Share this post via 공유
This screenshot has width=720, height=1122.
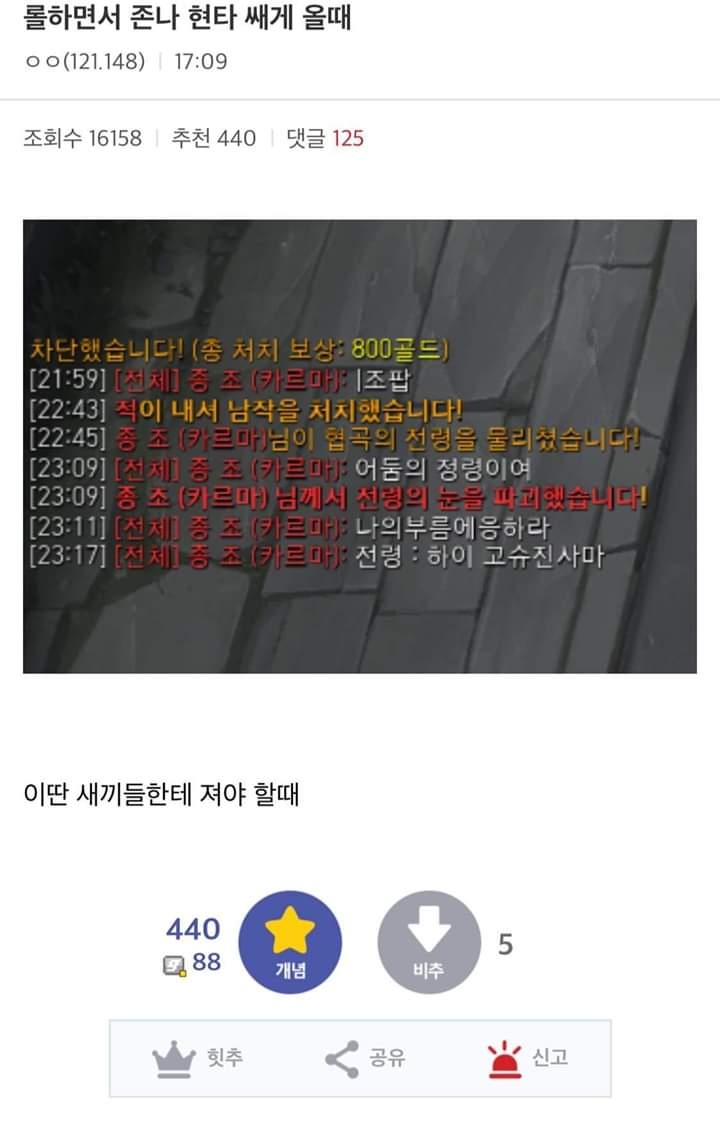point(365,1058)
